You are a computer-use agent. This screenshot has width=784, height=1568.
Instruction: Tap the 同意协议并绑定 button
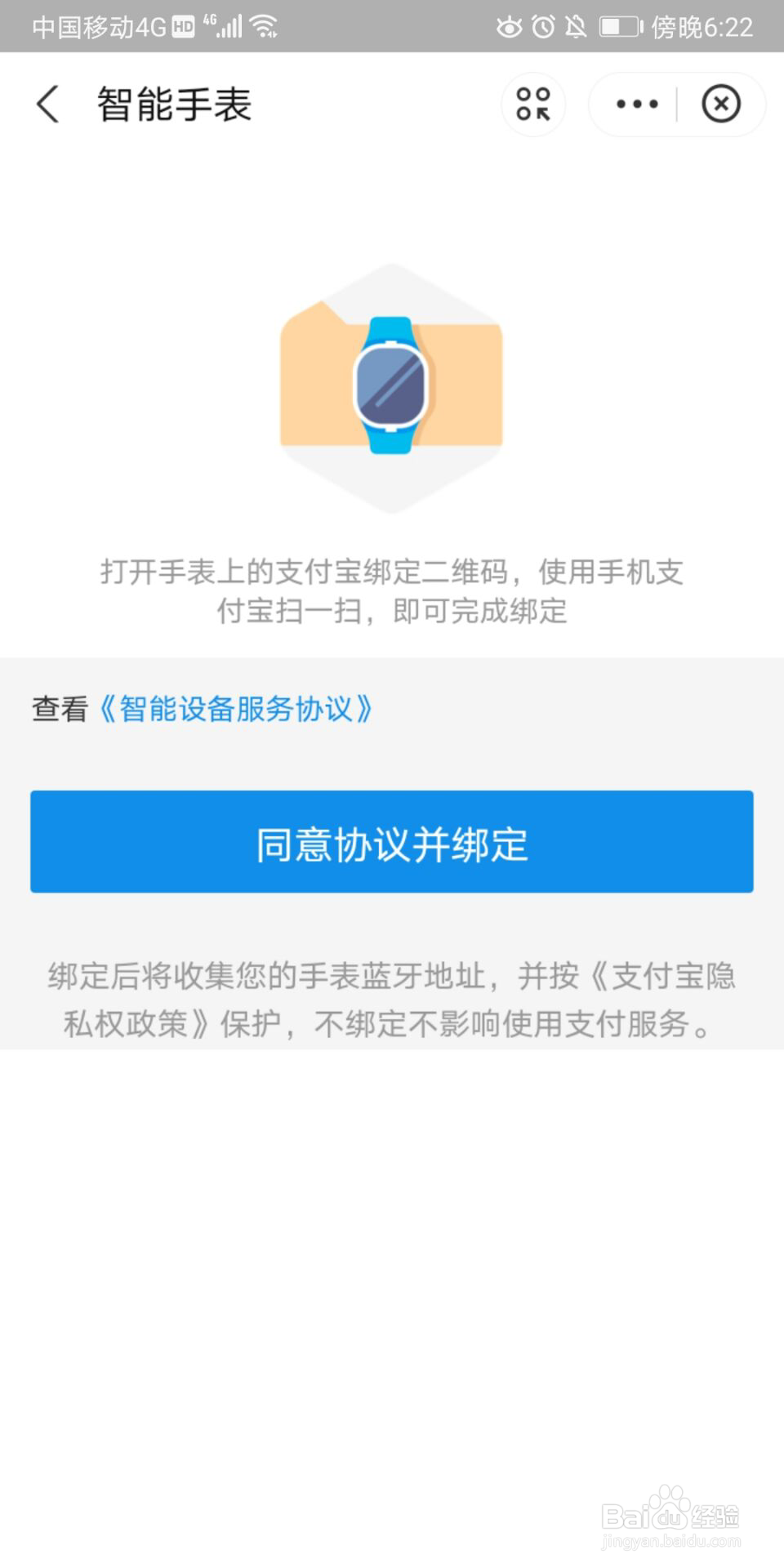pyautogui.click(x=392, y=841)
